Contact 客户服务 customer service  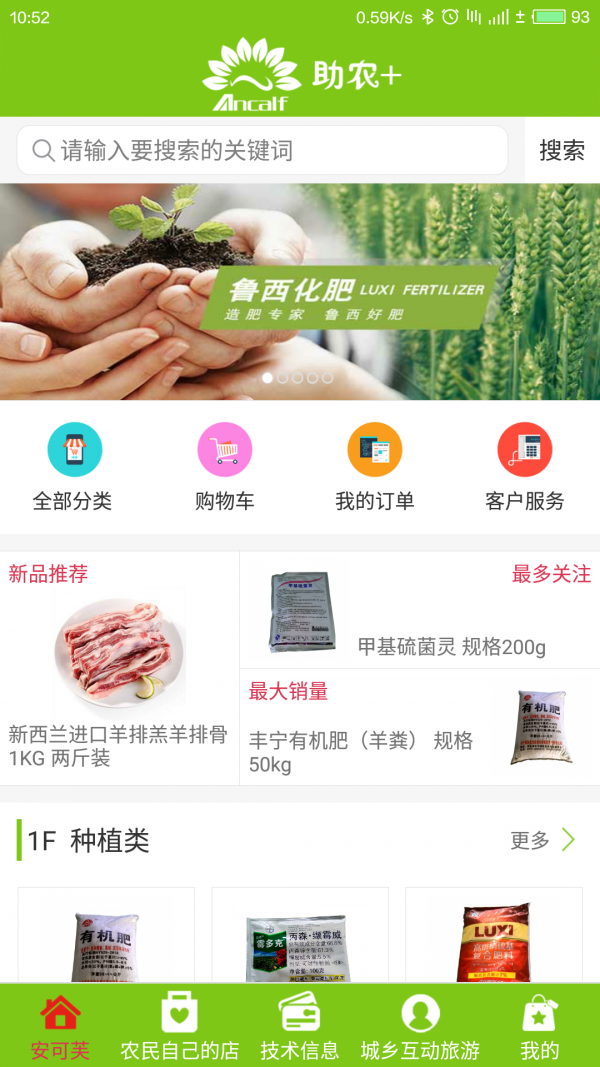tap(524, 467)
